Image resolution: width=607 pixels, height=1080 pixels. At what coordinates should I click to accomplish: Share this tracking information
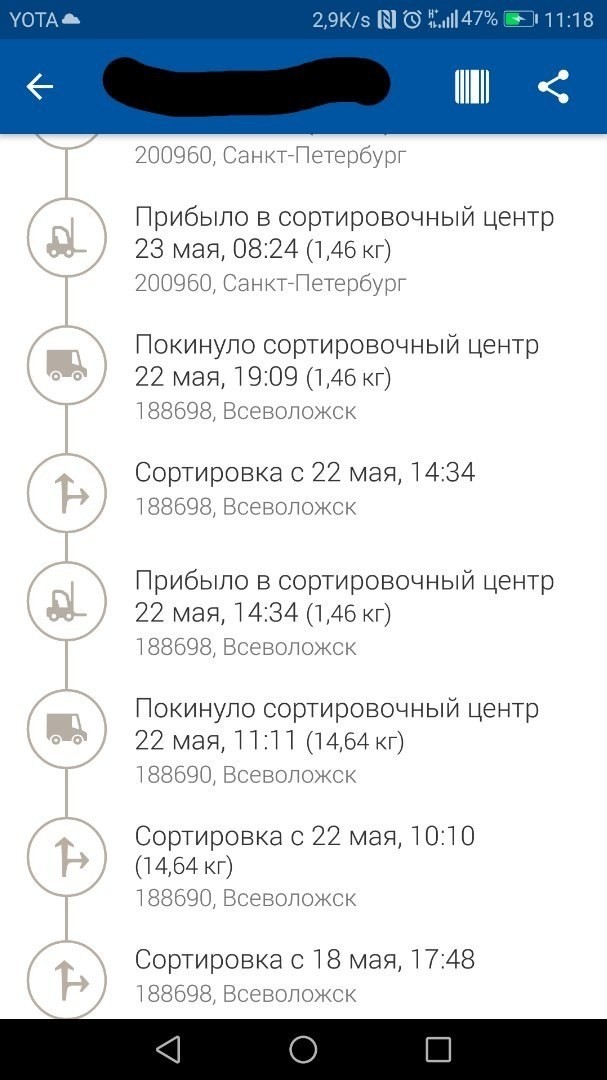click(553, 87)
